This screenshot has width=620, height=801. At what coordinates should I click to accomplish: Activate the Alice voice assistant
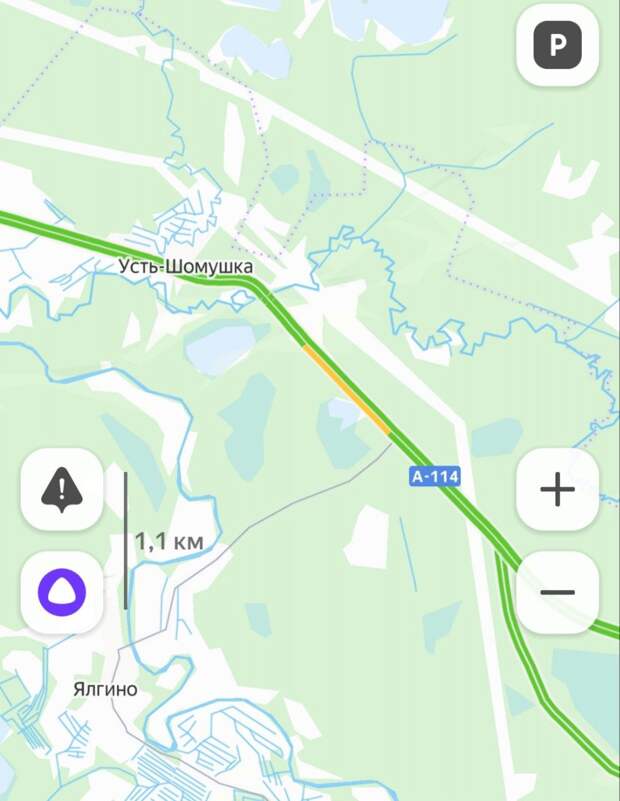pos(62,592)
